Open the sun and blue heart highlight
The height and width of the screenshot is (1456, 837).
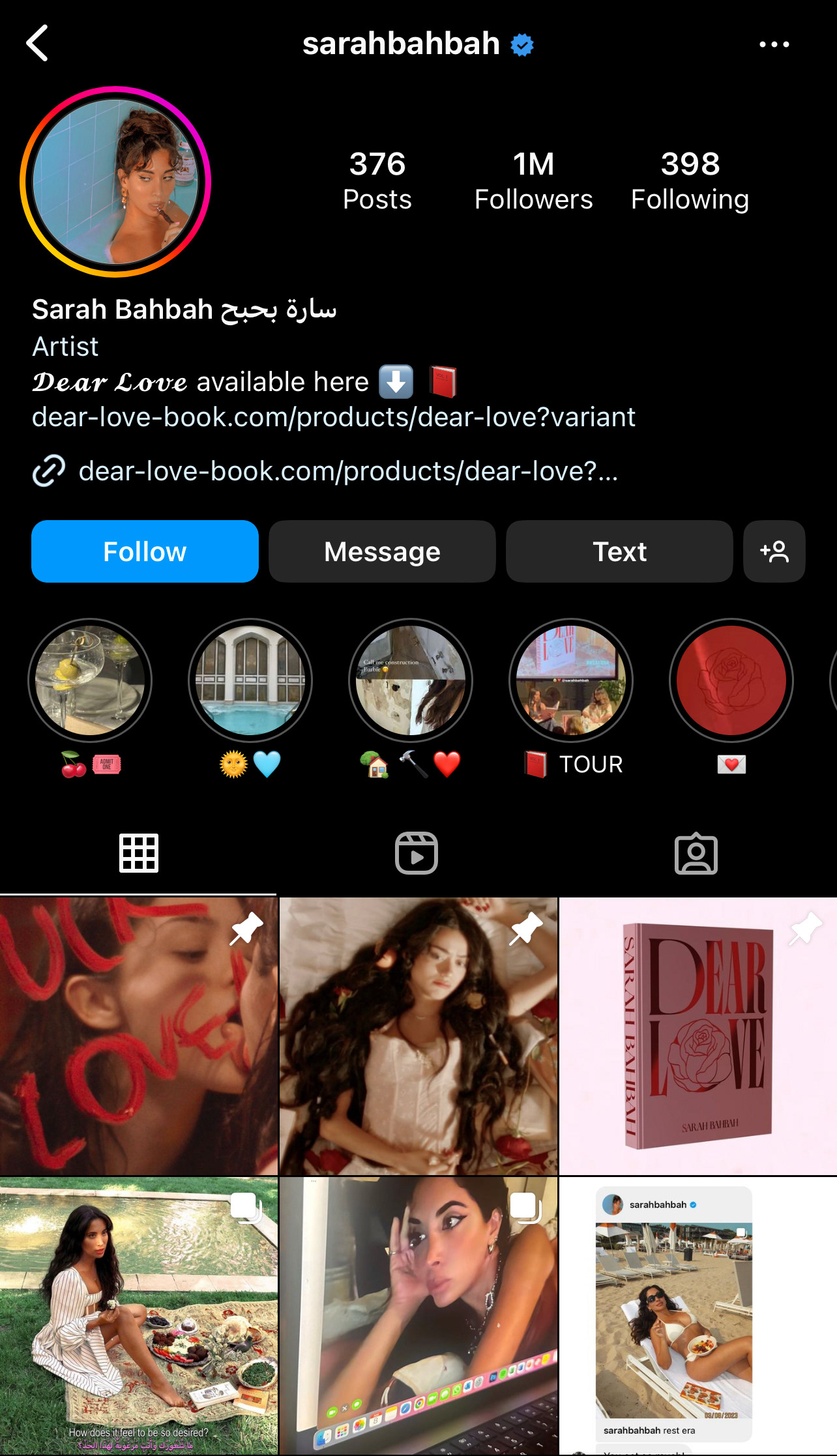tap(250, 680)
